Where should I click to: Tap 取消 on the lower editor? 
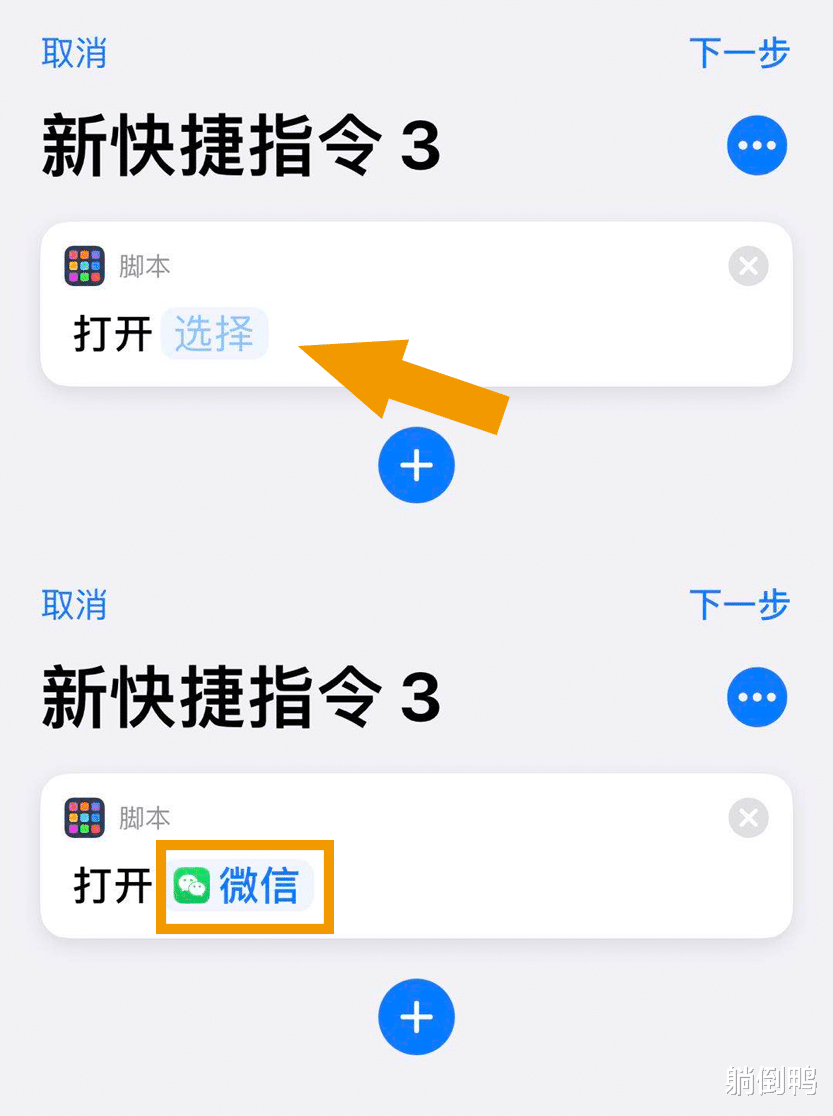coord(74,606)
